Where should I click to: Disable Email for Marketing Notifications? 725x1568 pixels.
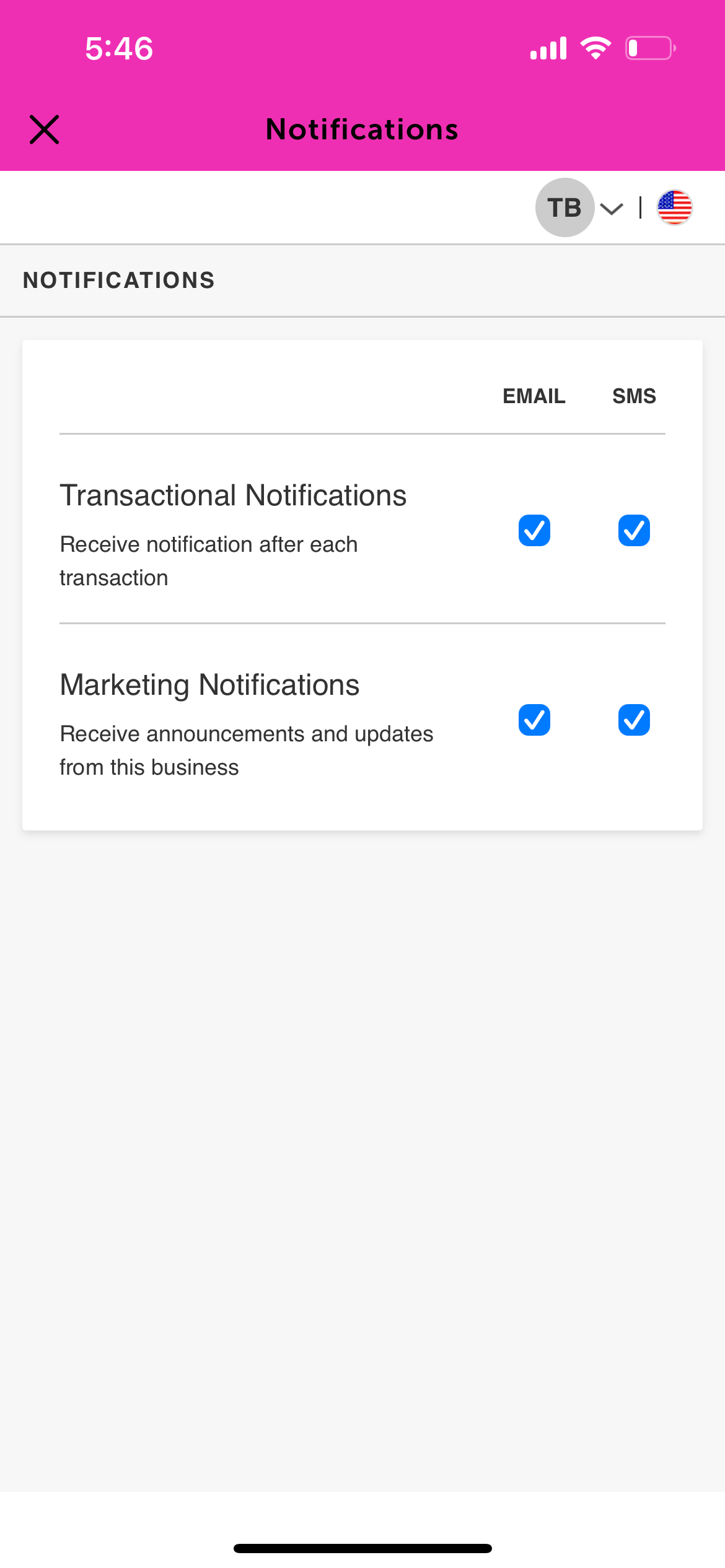(x=534, y=720)
